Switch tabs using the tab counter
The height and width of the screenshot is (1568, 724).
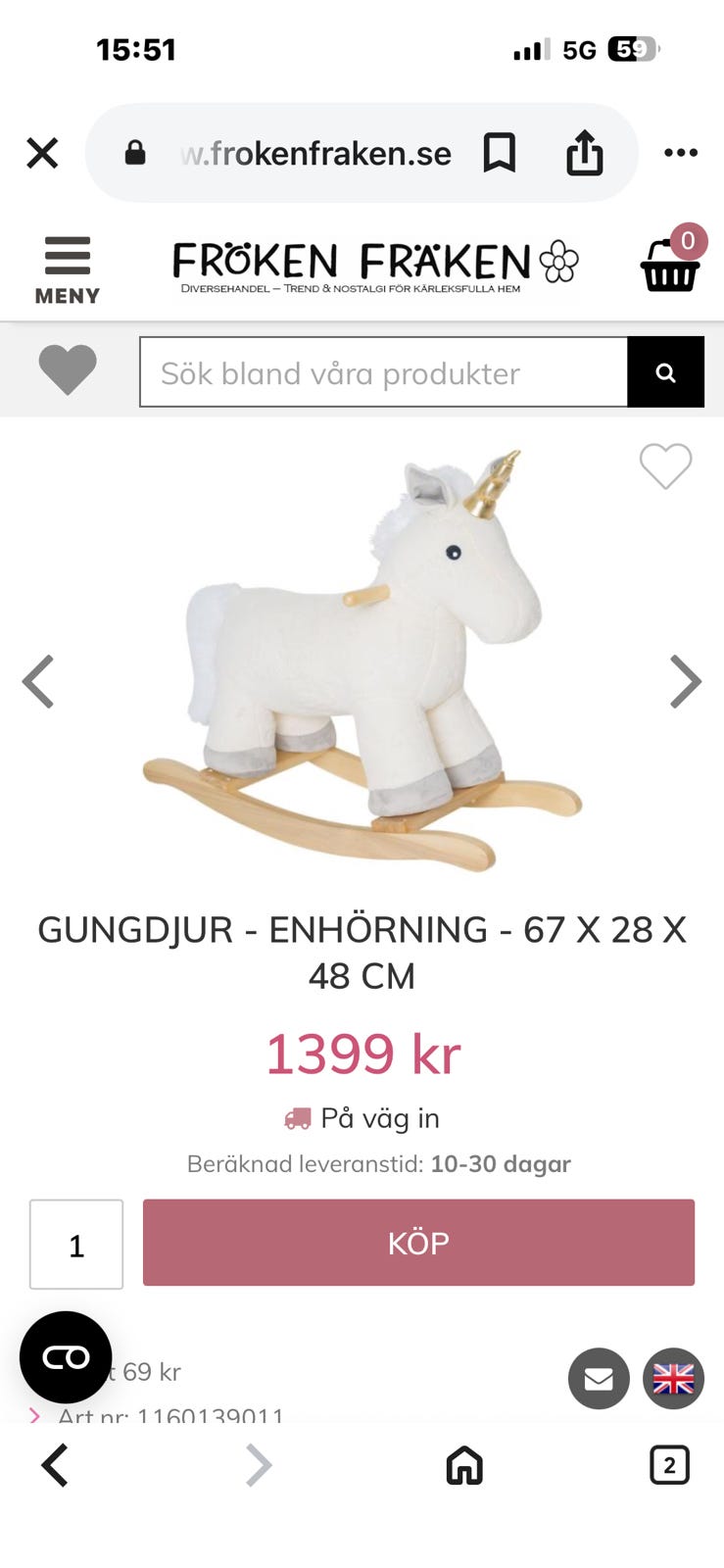[670, 1466]
